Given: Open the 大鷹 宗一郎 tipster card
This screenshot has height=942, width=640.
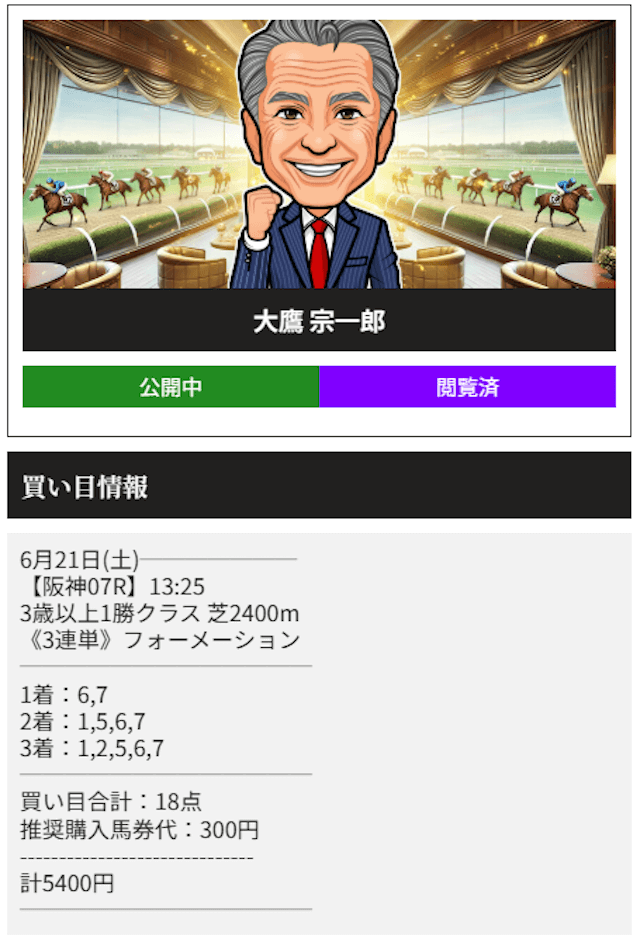Looking at the screenshot, I should pyautogui.click(x=318, y=185).
